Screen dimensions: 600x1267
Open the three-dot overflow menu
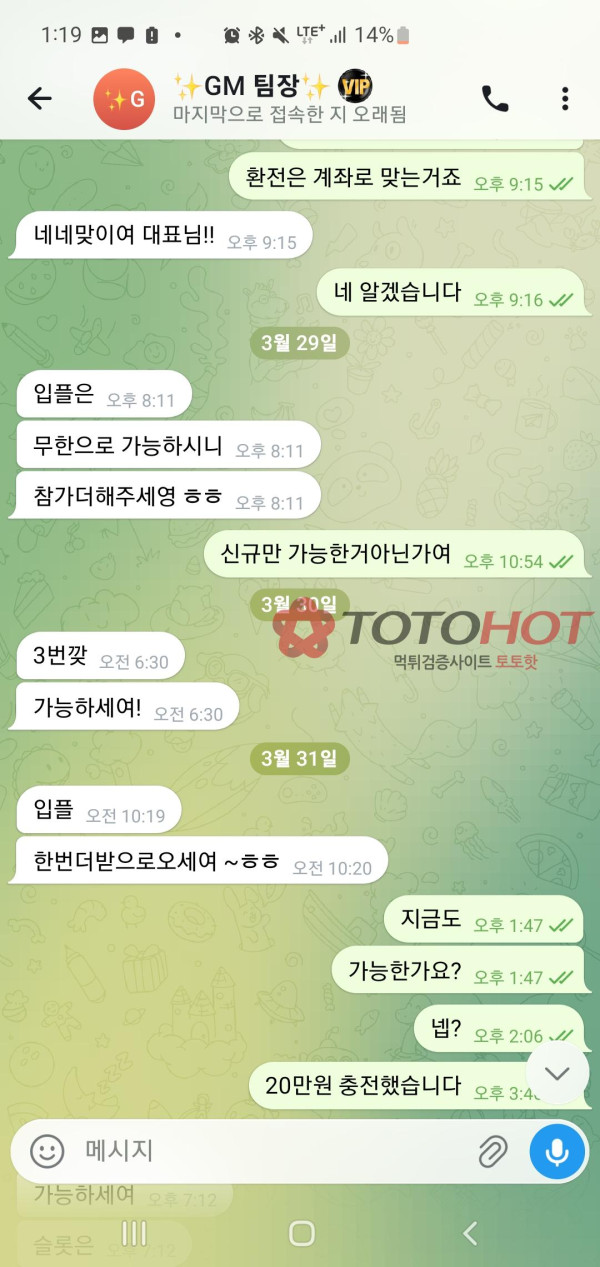[x=565, y=98]
